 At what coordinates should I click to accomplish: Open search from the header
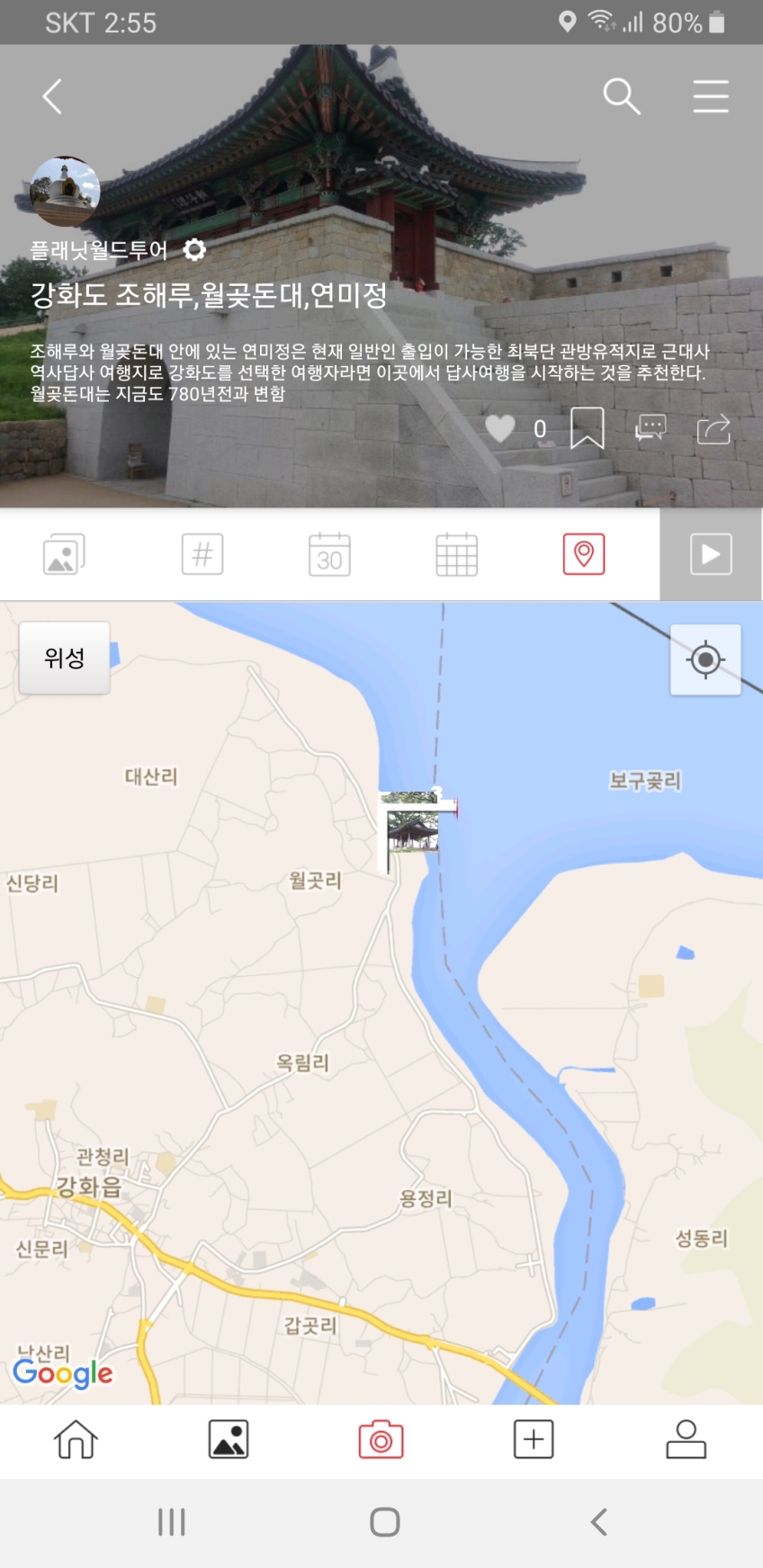pos(621,96)
